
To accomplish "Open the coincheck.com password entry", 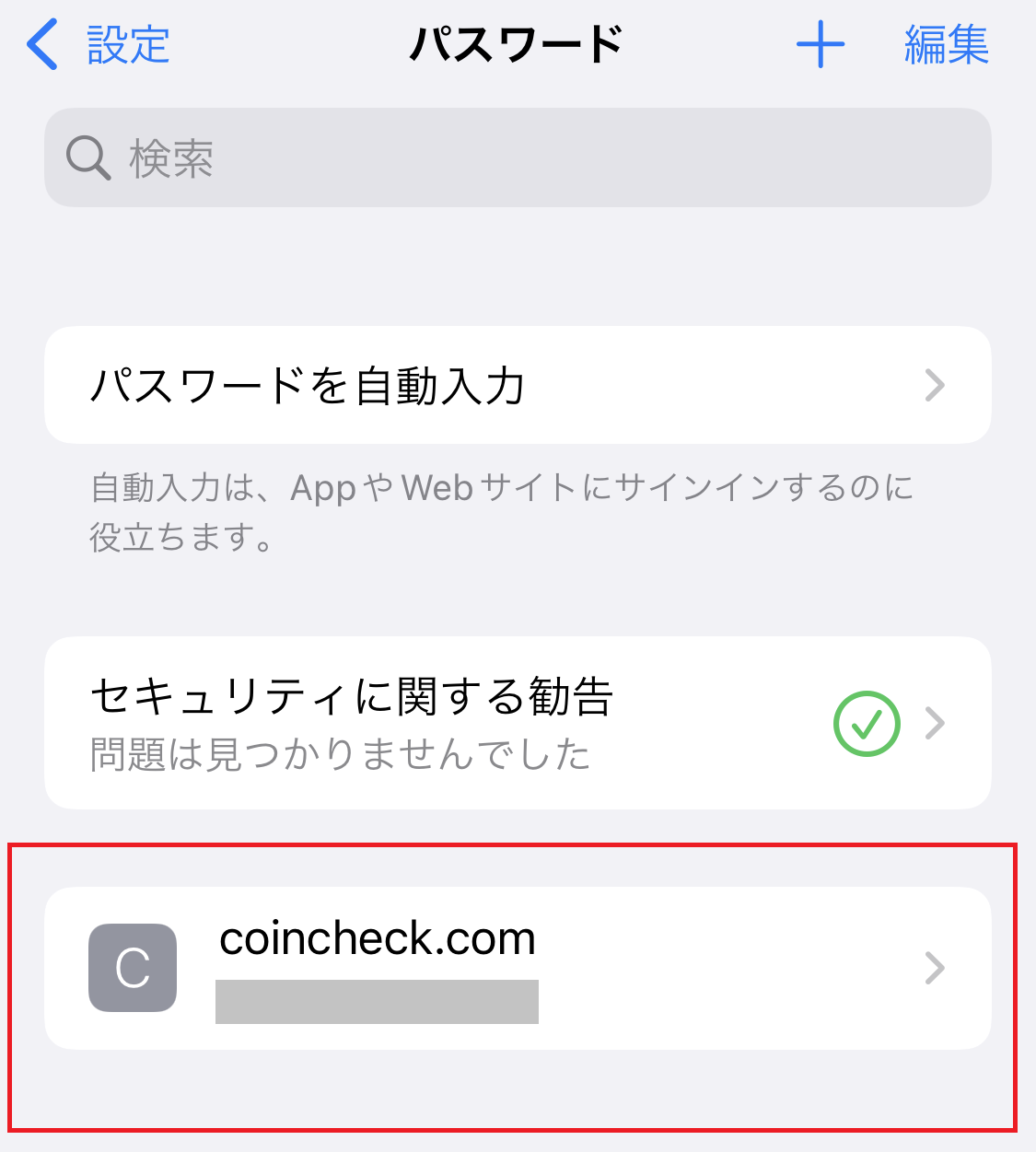I will click(x=518, y=968).
